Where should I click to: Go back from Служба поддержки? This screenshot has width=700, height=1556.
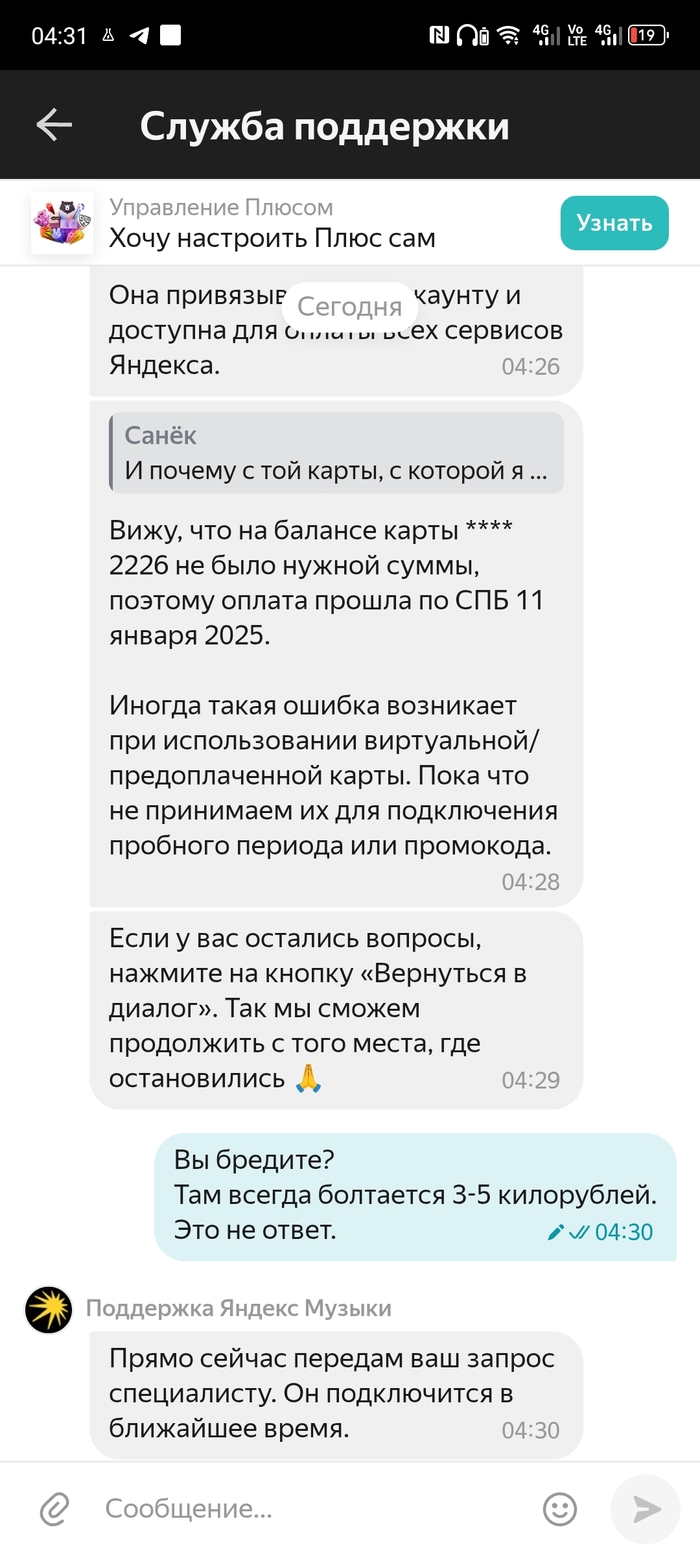54,125
